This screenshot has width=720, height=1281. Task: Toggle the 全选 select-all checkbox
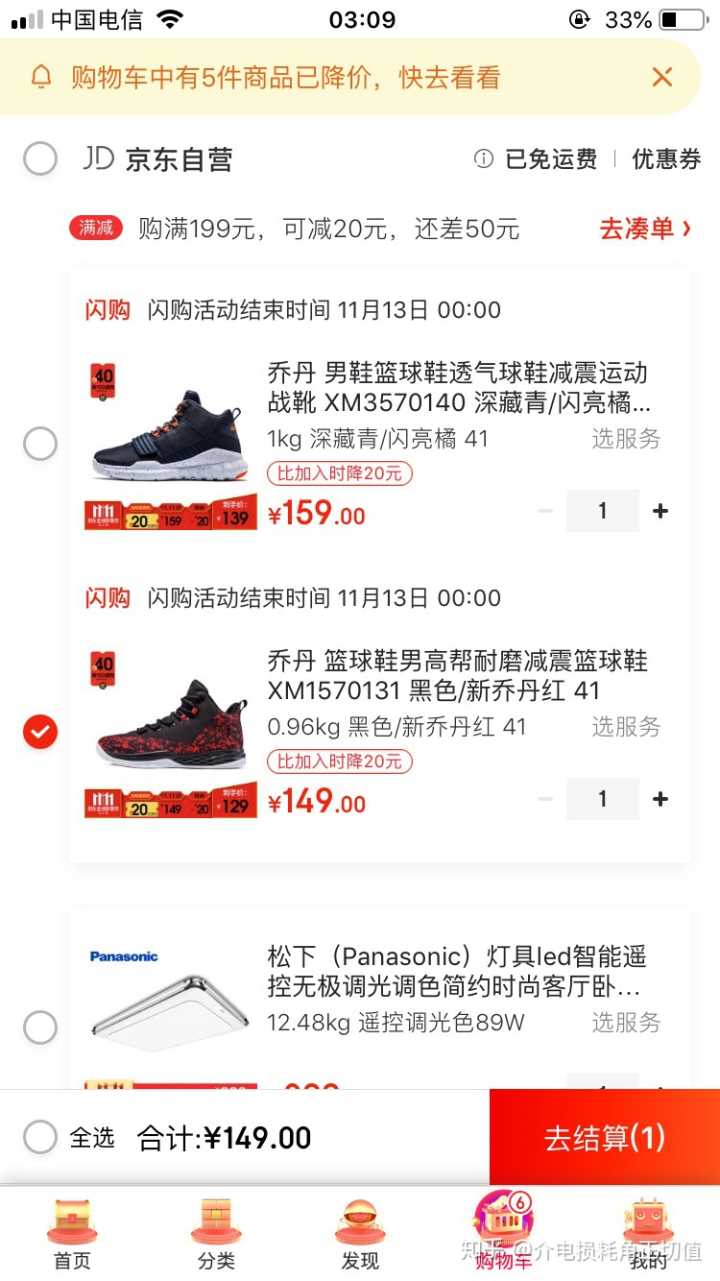(40, 1137)
